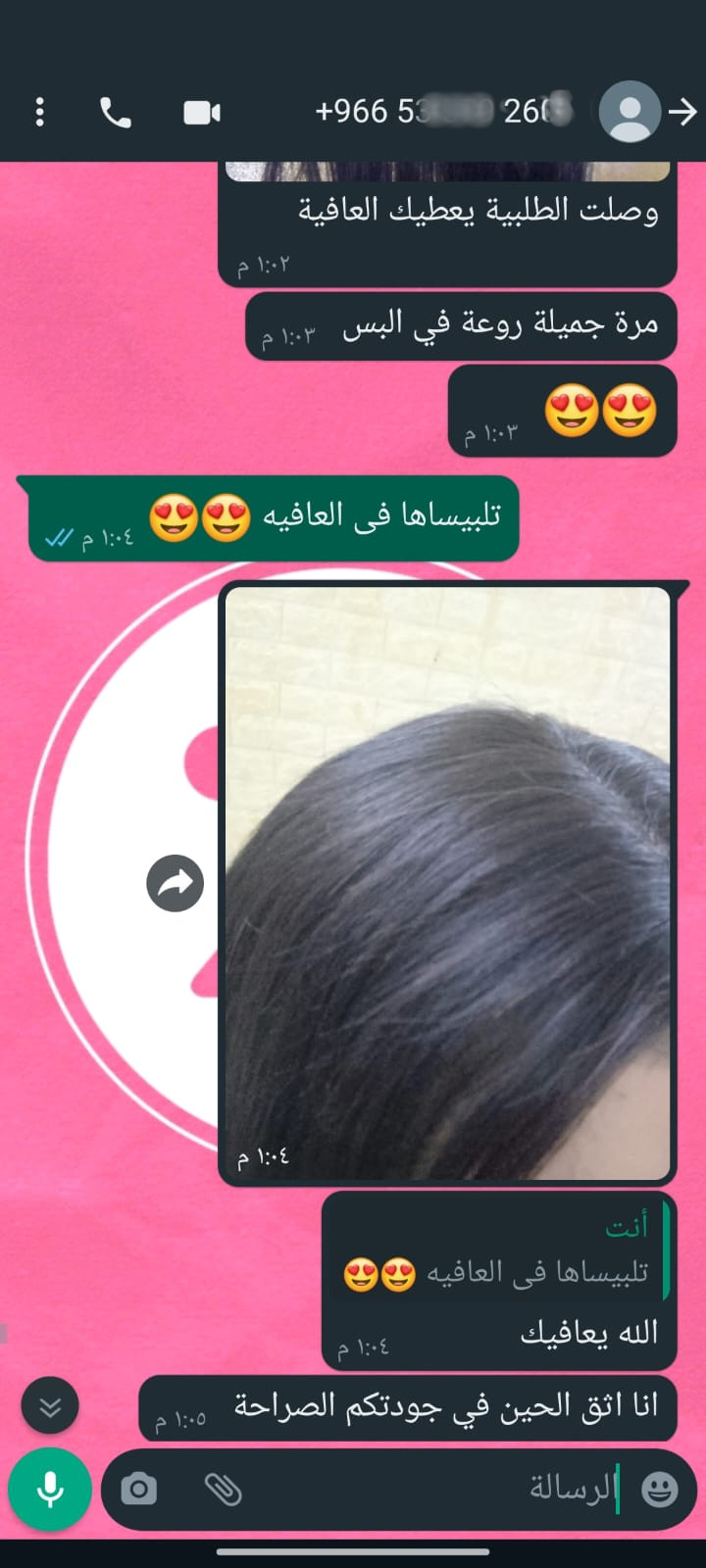Go back using the arrow
This screenshot has height=1568, width=706.
pyautogui.click(x=683, y=113)
